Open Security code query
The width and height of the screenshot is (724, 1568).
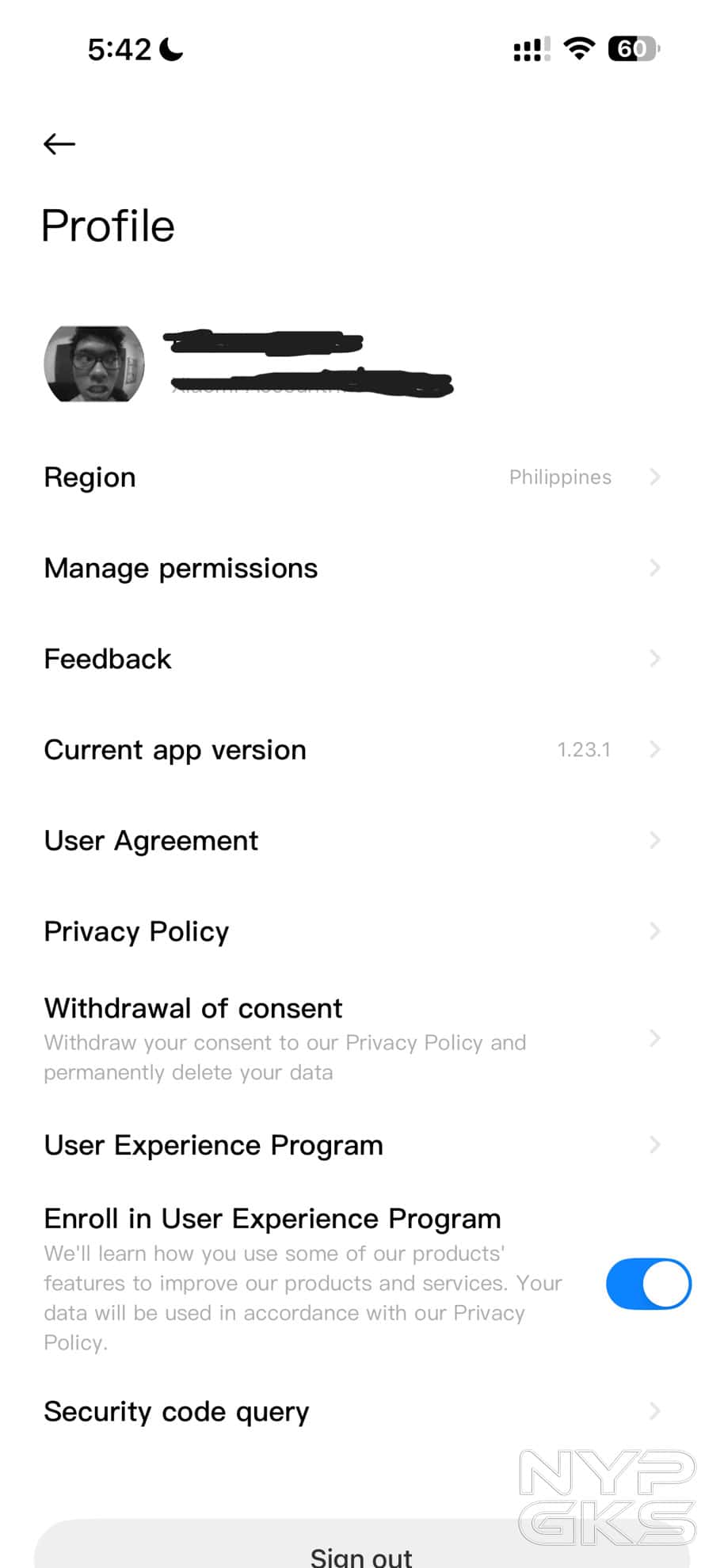click(x=352, y=1411)
